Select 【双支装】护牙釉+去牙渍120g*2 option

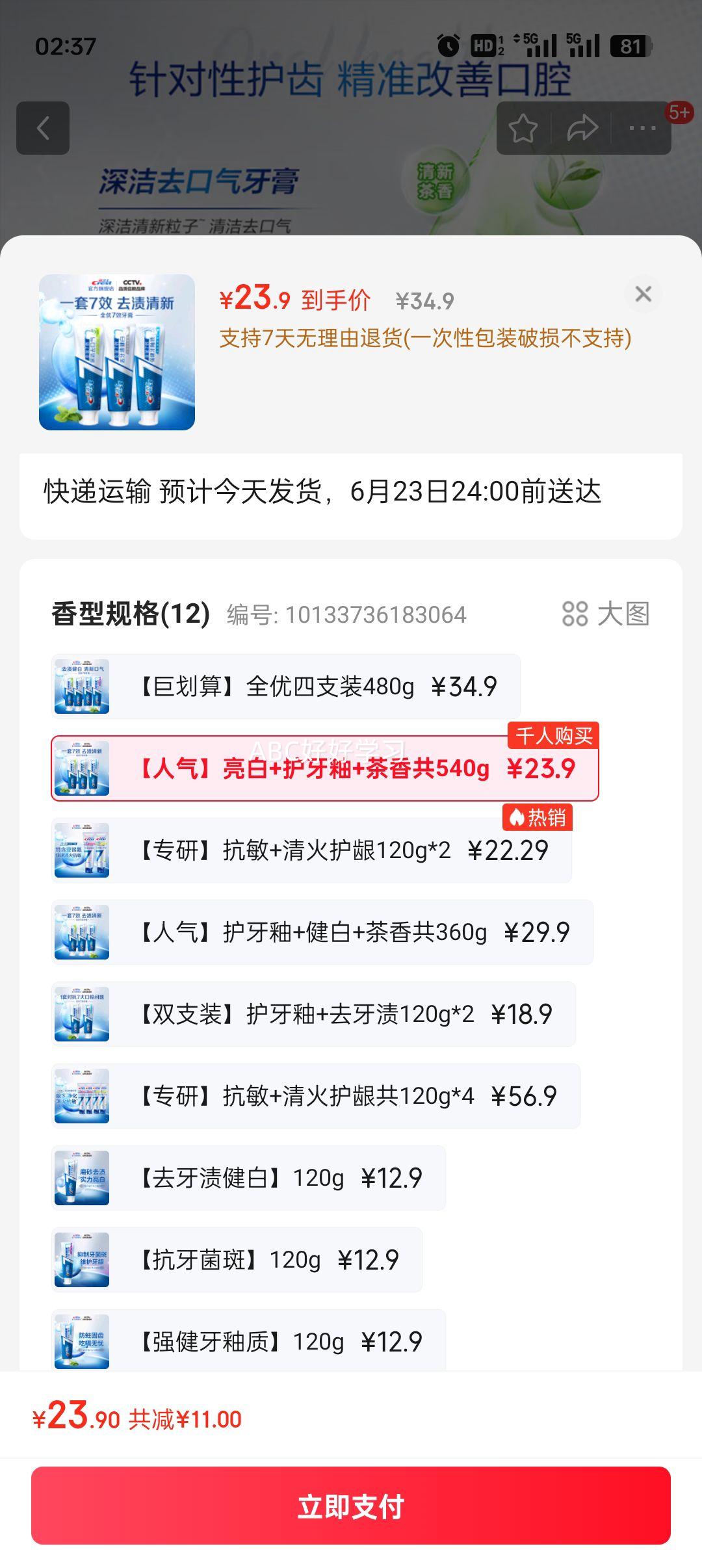point(314,1014)
